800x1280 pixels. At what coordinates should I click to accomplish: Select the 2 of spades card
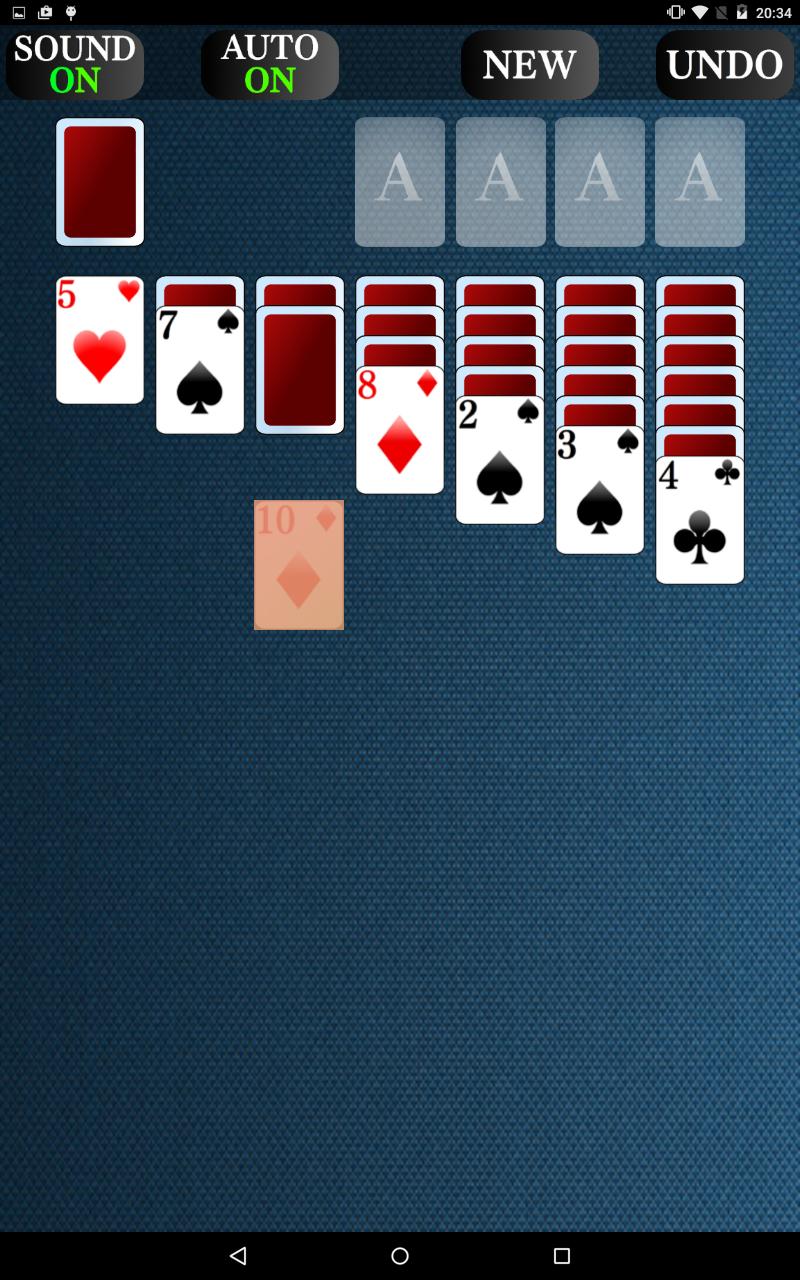click(x=500, y=460)
